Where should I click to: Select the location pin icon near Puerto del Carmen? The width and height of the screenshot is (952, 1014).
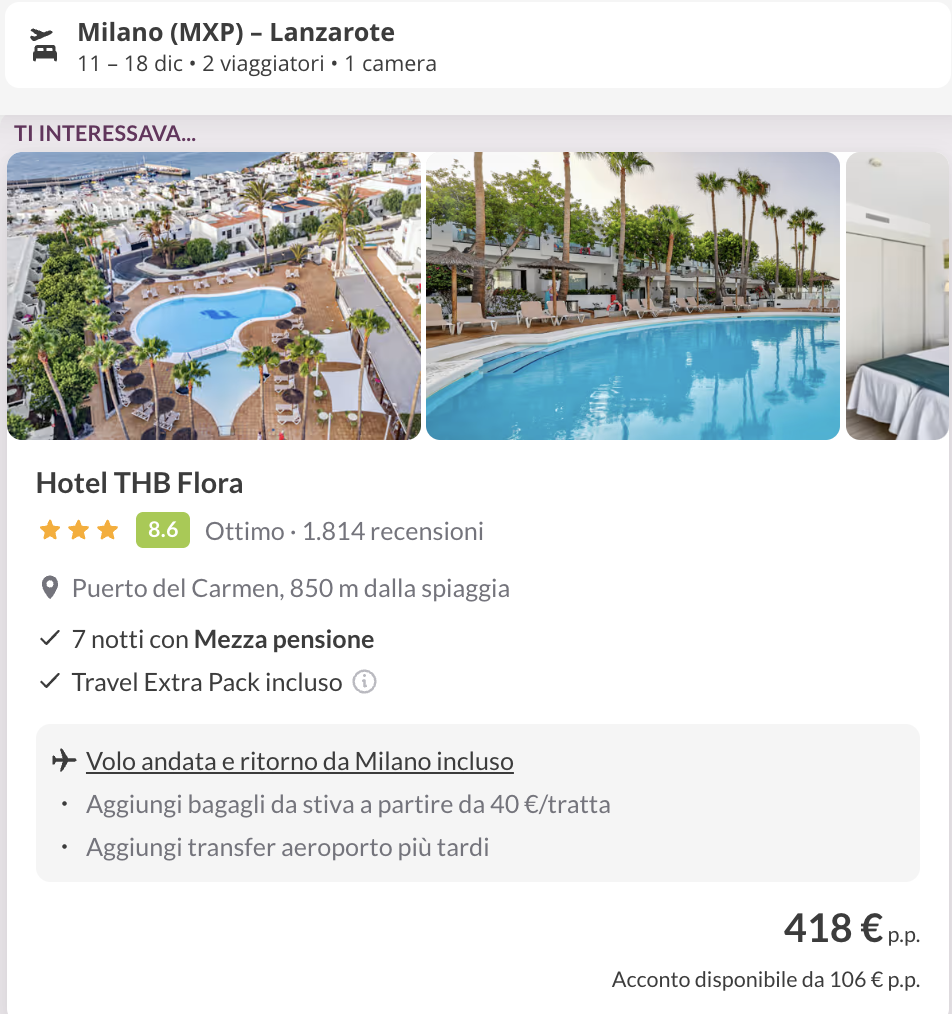pos(46,587)
